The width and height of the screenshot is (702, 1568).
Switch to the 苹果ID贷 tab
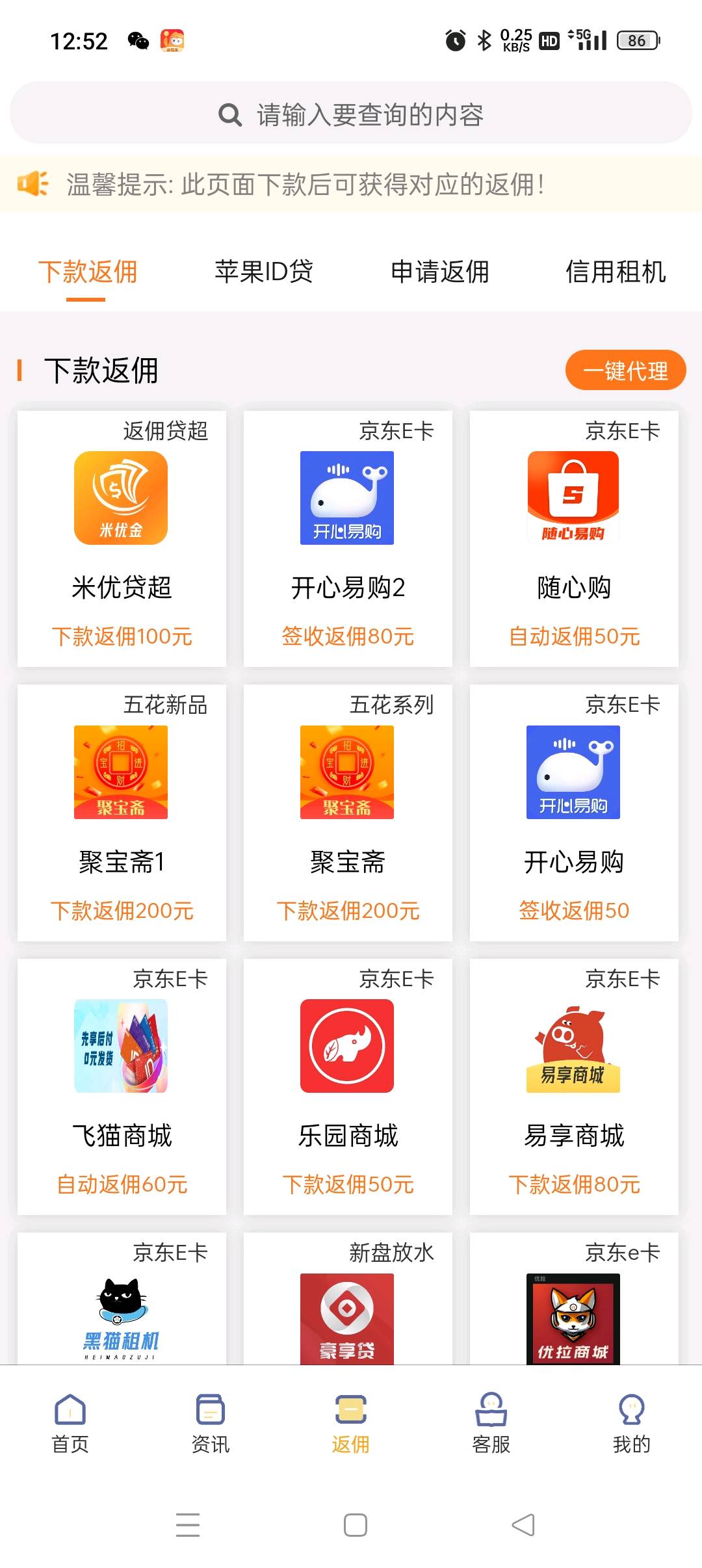[264, 272]
